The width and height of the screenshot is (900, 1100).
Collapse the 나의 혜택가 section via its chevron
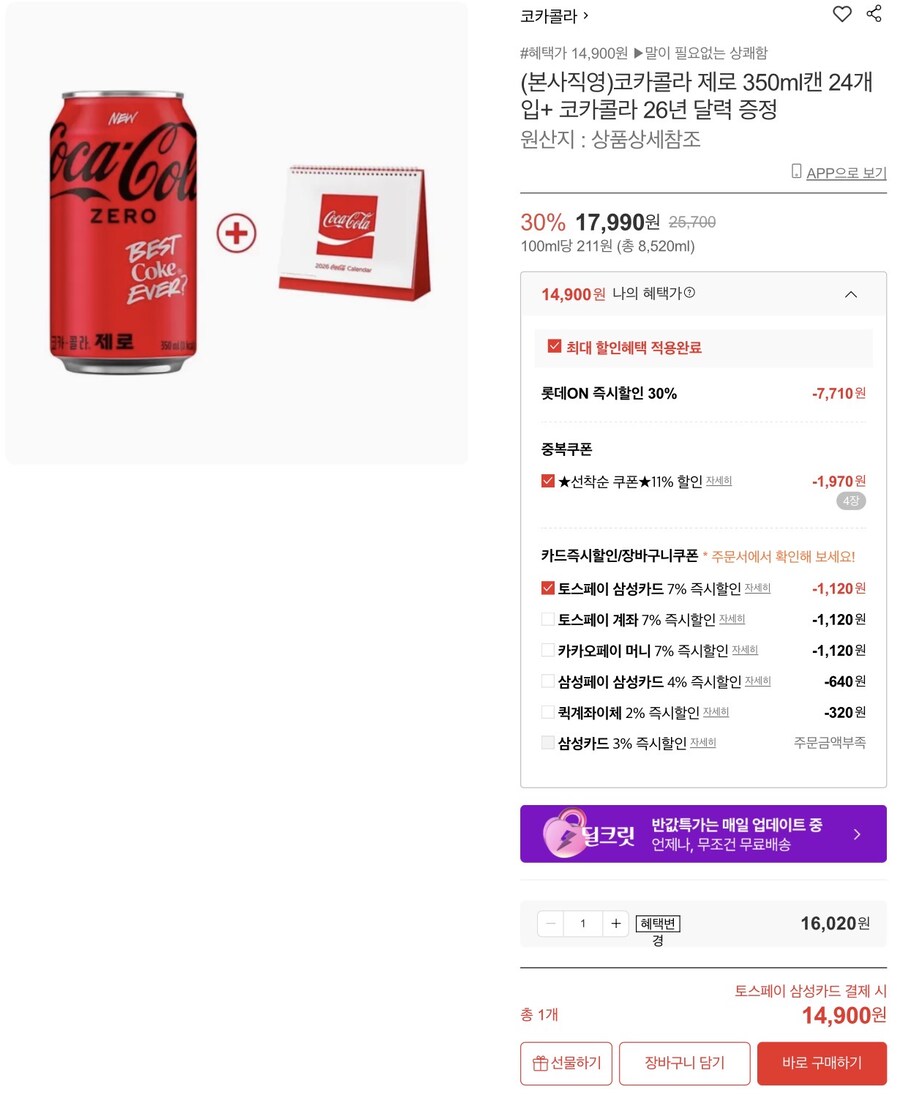851,294
